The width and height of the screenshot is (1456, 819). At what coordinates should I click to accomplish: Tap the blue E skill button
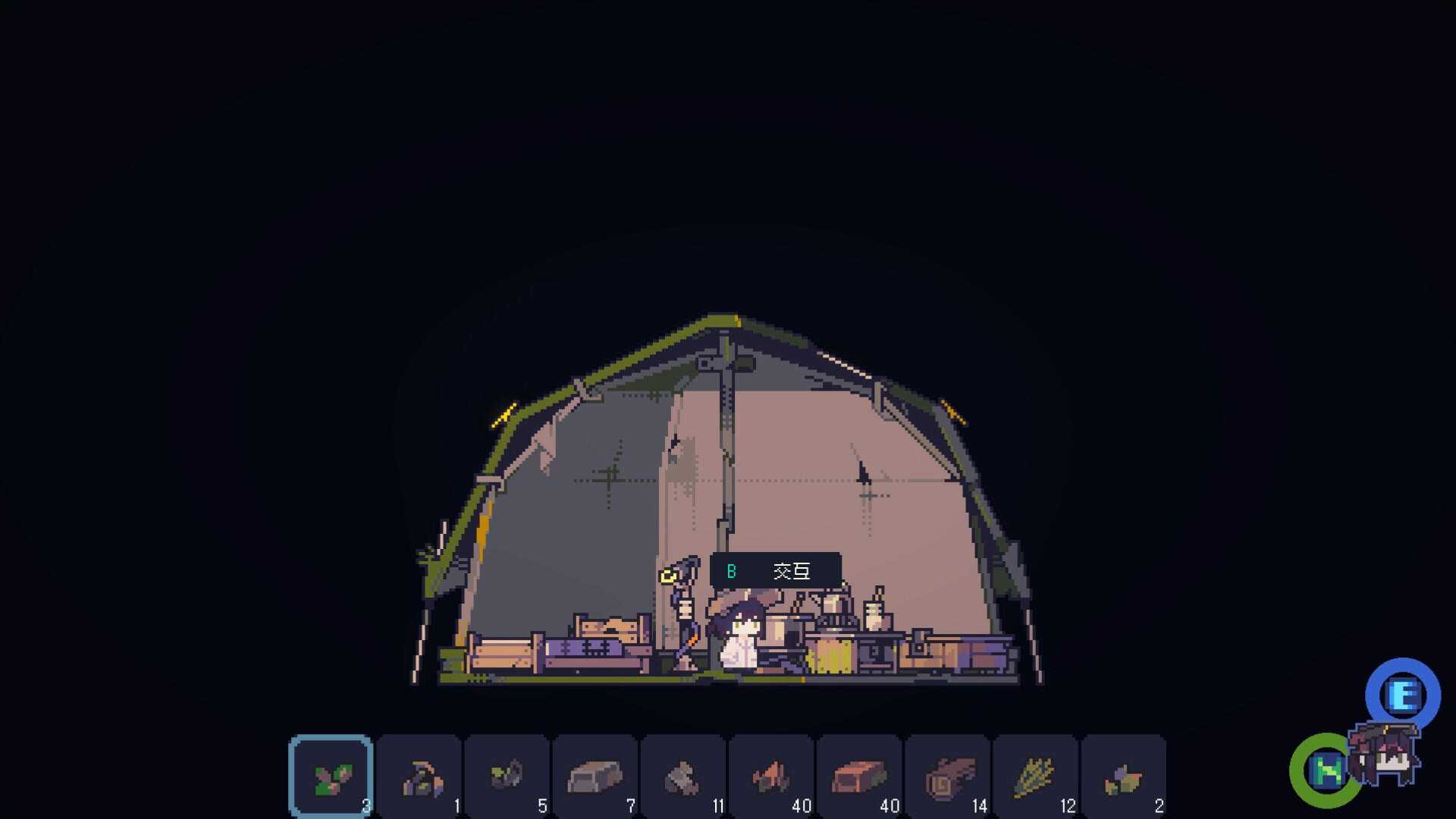tap(1402, 695)
